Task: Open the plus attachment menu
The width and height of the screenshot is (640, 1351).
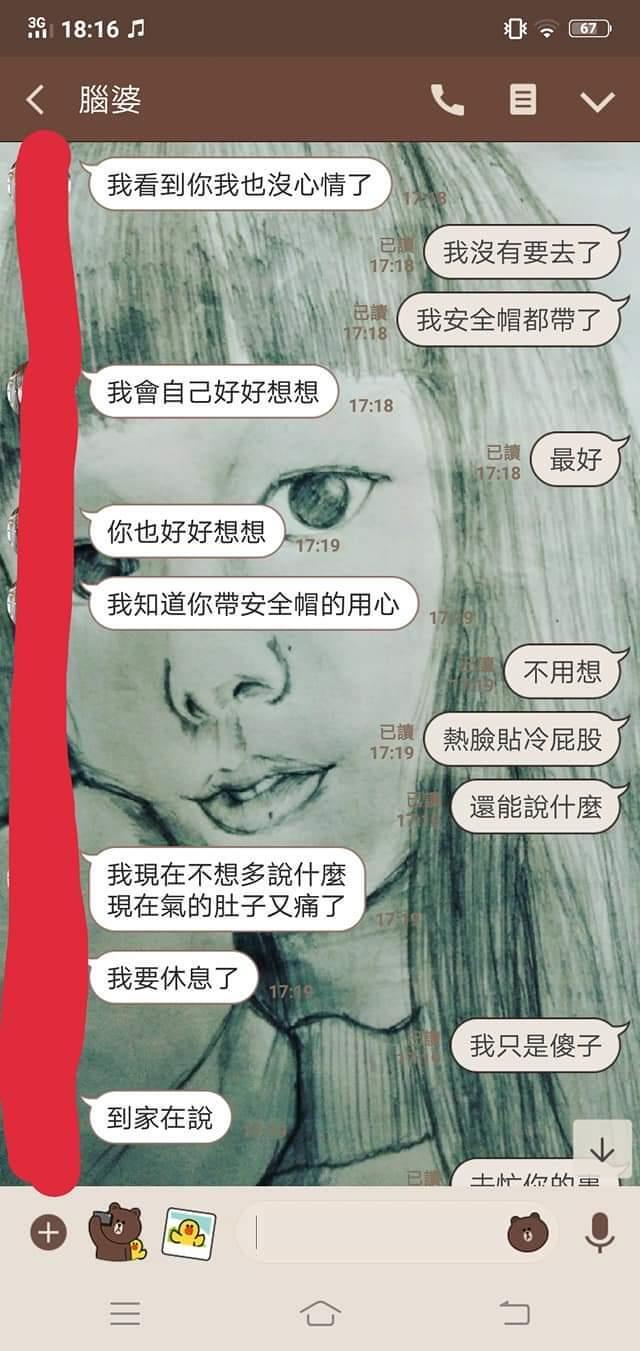Action: pos(47,1232)
